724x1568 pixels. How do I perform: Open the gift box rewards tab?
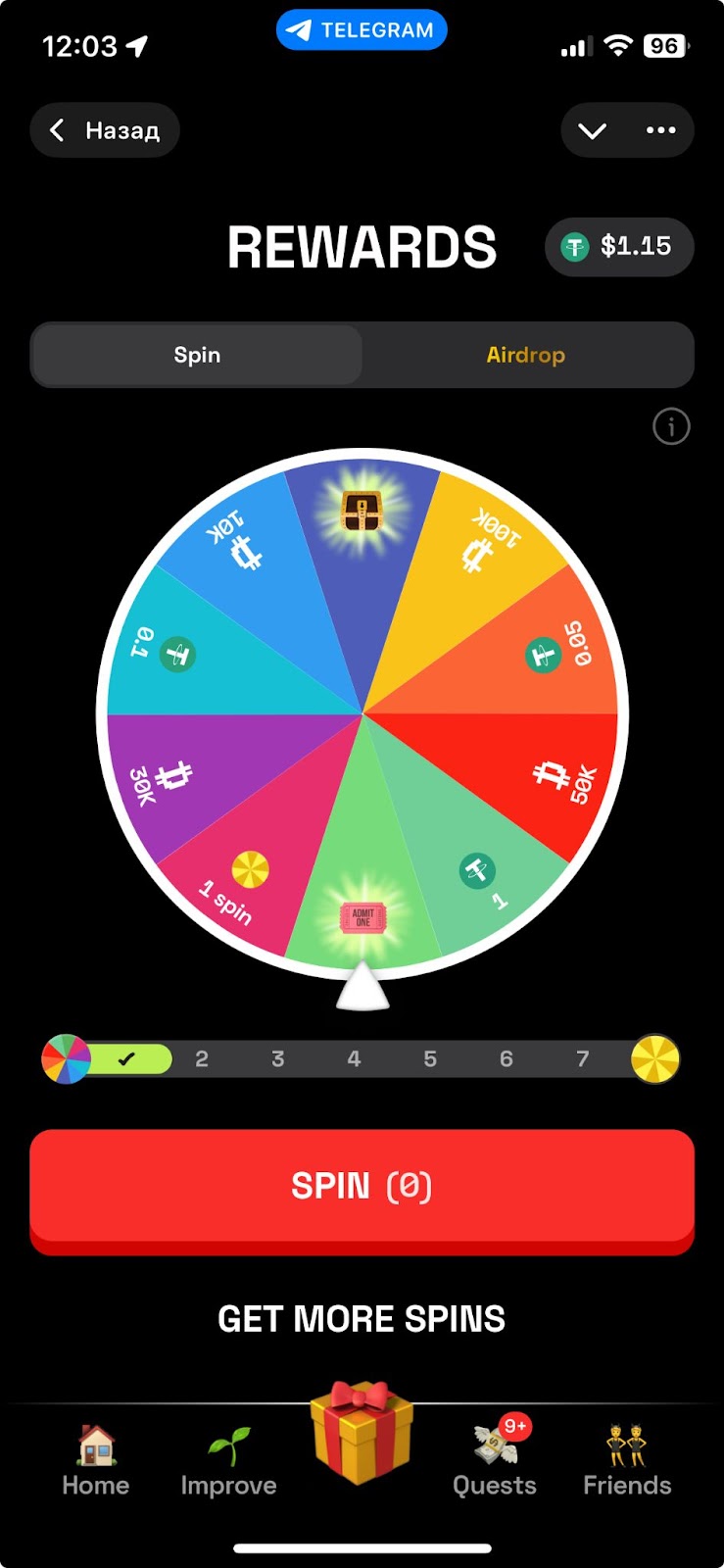[362, 1433]
